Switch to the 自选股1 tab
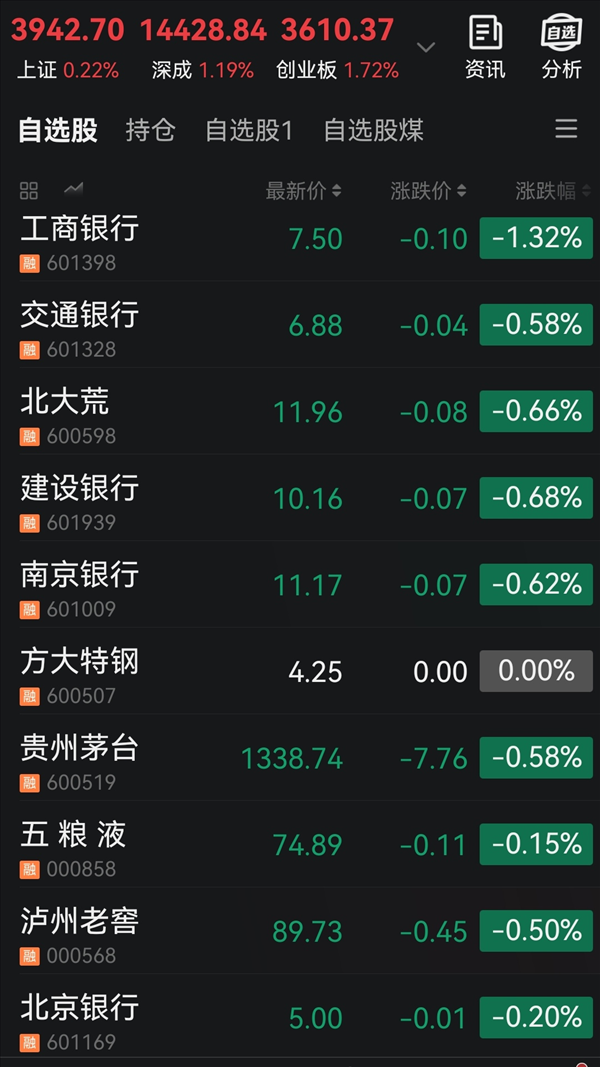This screenshot has width=600, height=1067. (249, 130)
